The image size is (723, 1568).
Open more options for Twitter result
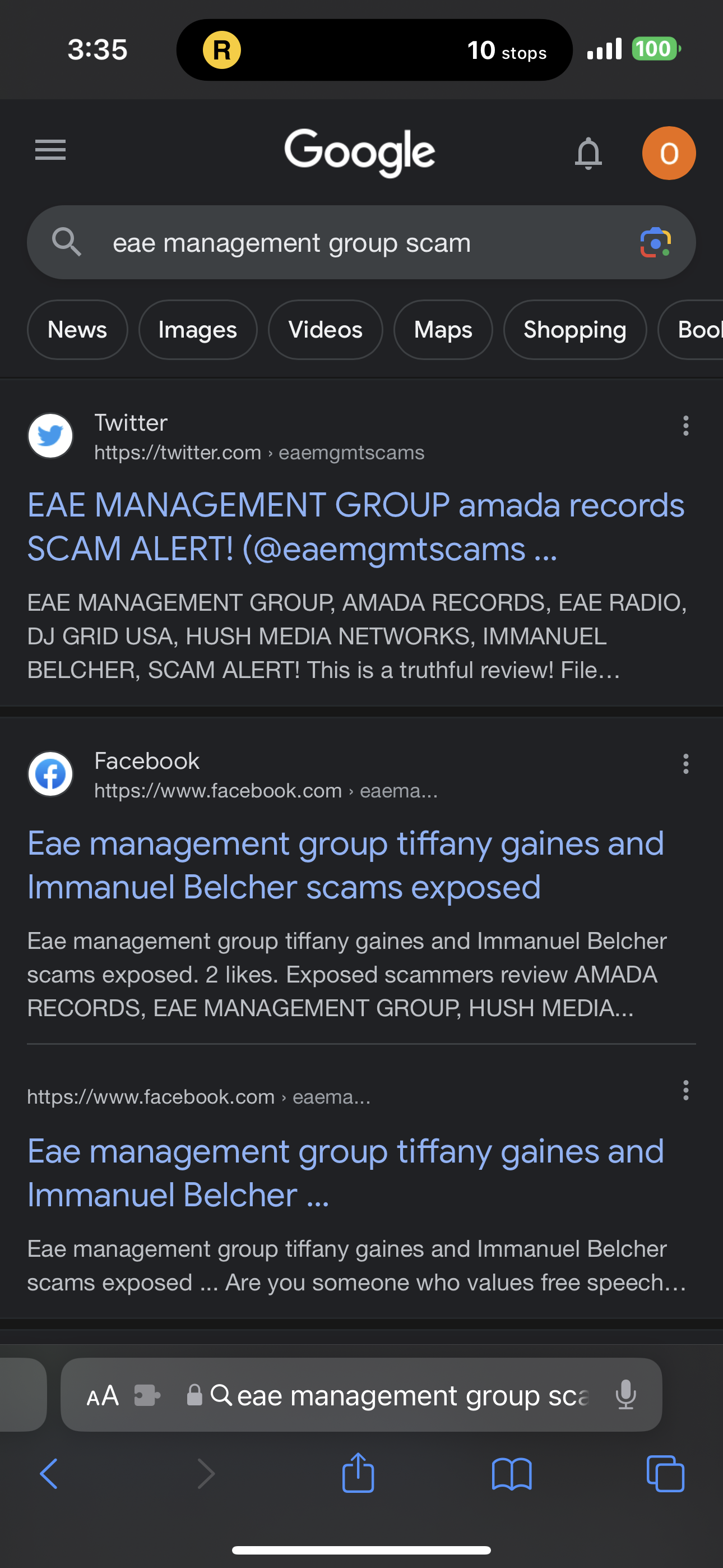(686, 426)
